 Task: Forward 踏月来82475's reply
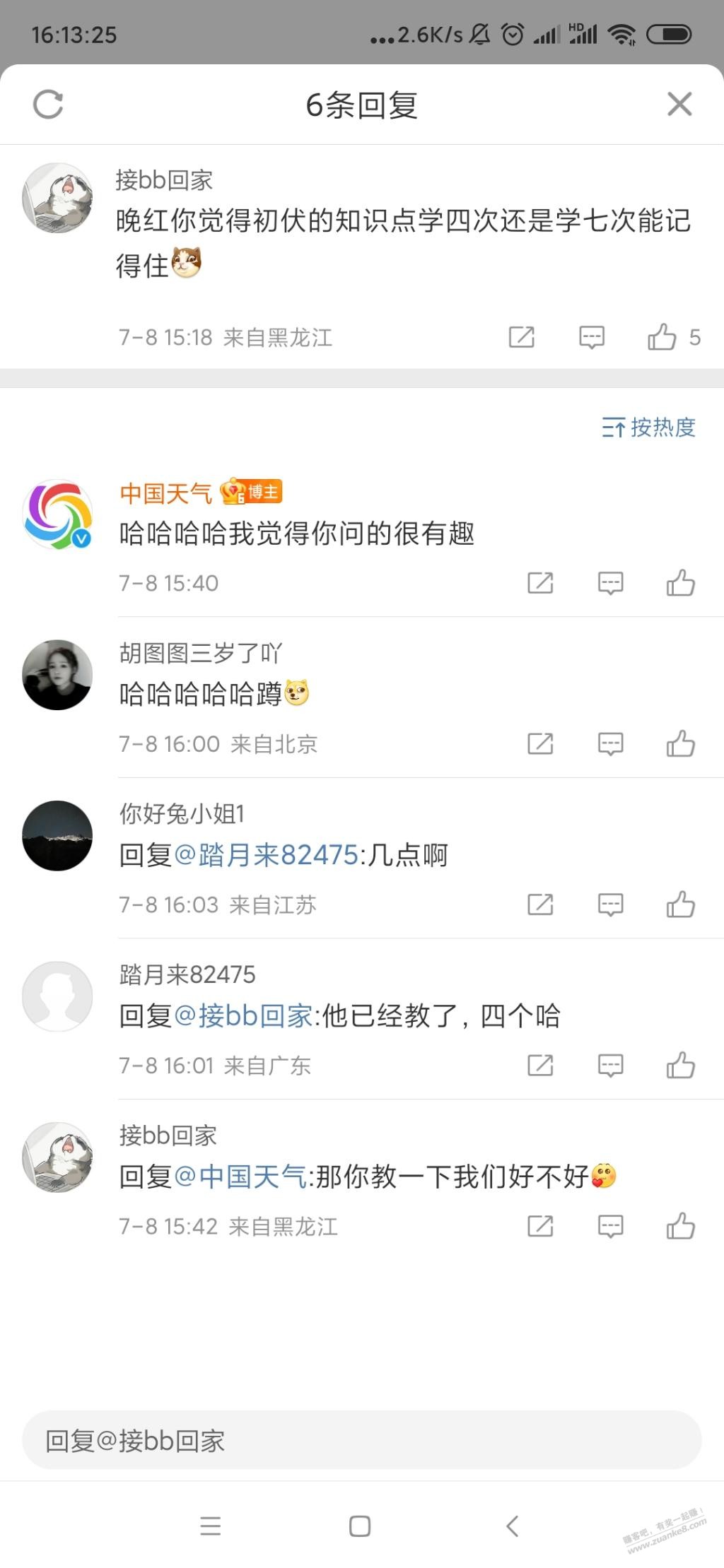click(x=540, y=1066)
